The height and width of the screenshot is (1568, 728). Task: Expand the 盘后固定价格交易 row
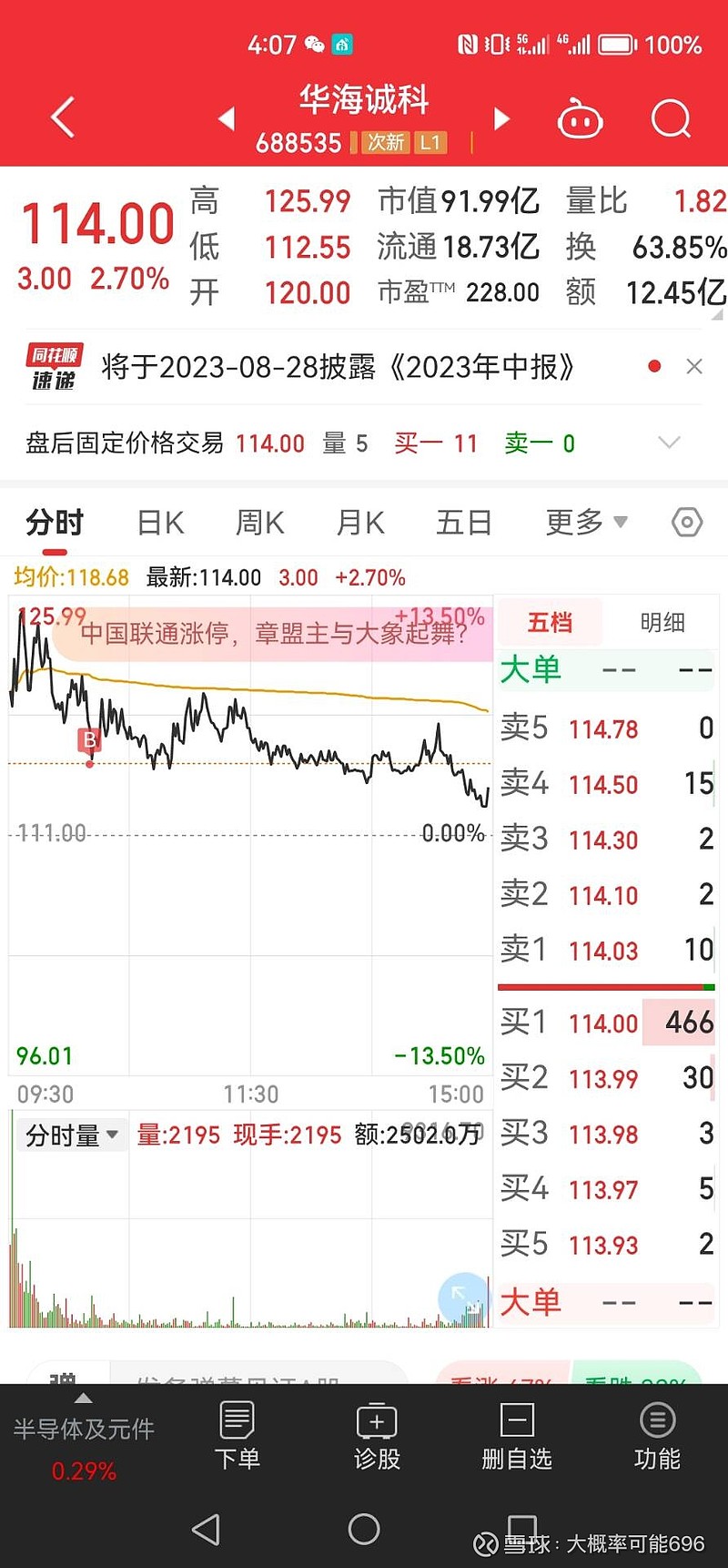(x=669, y=443)
